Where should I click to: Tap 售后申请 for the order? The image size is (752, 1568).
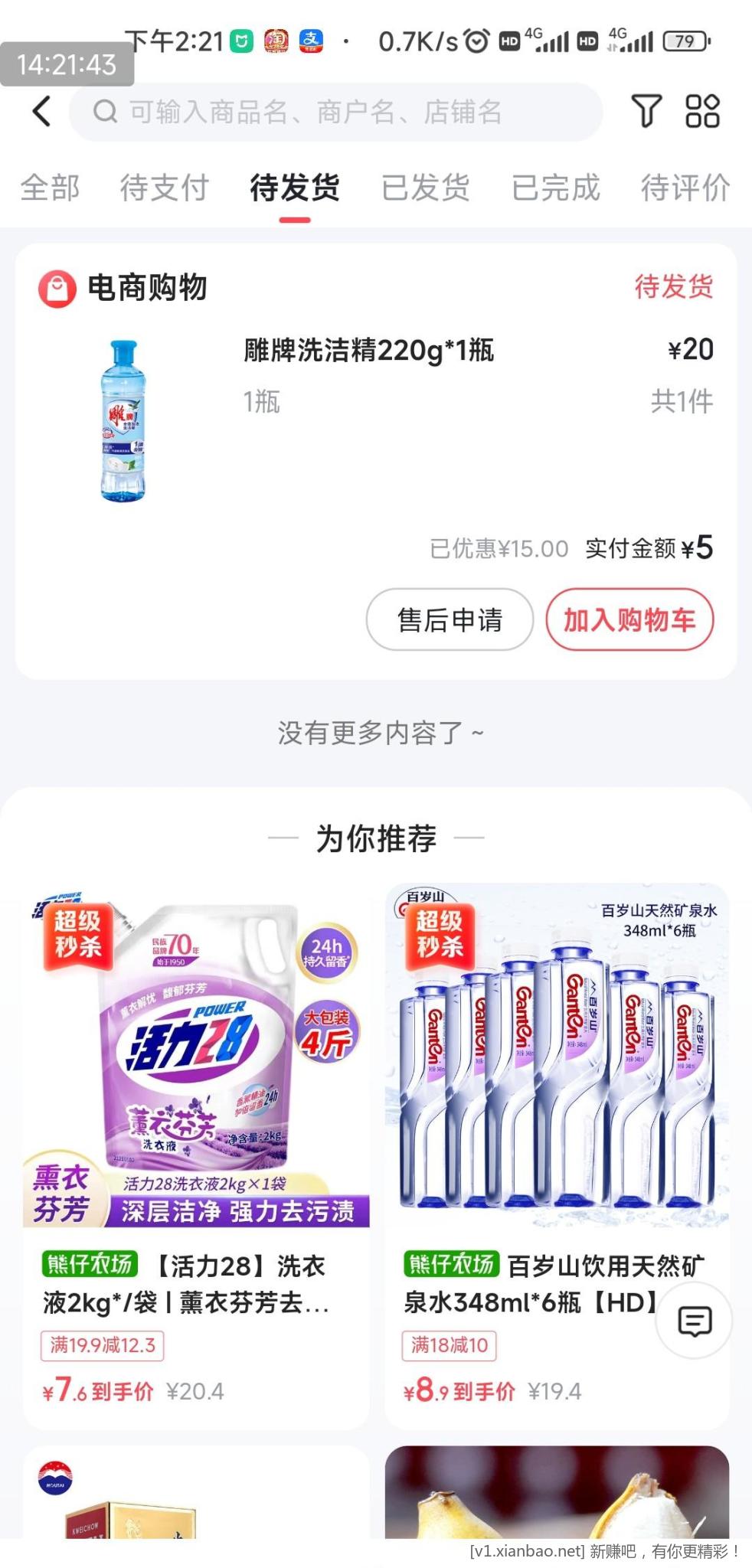point(450,620)
